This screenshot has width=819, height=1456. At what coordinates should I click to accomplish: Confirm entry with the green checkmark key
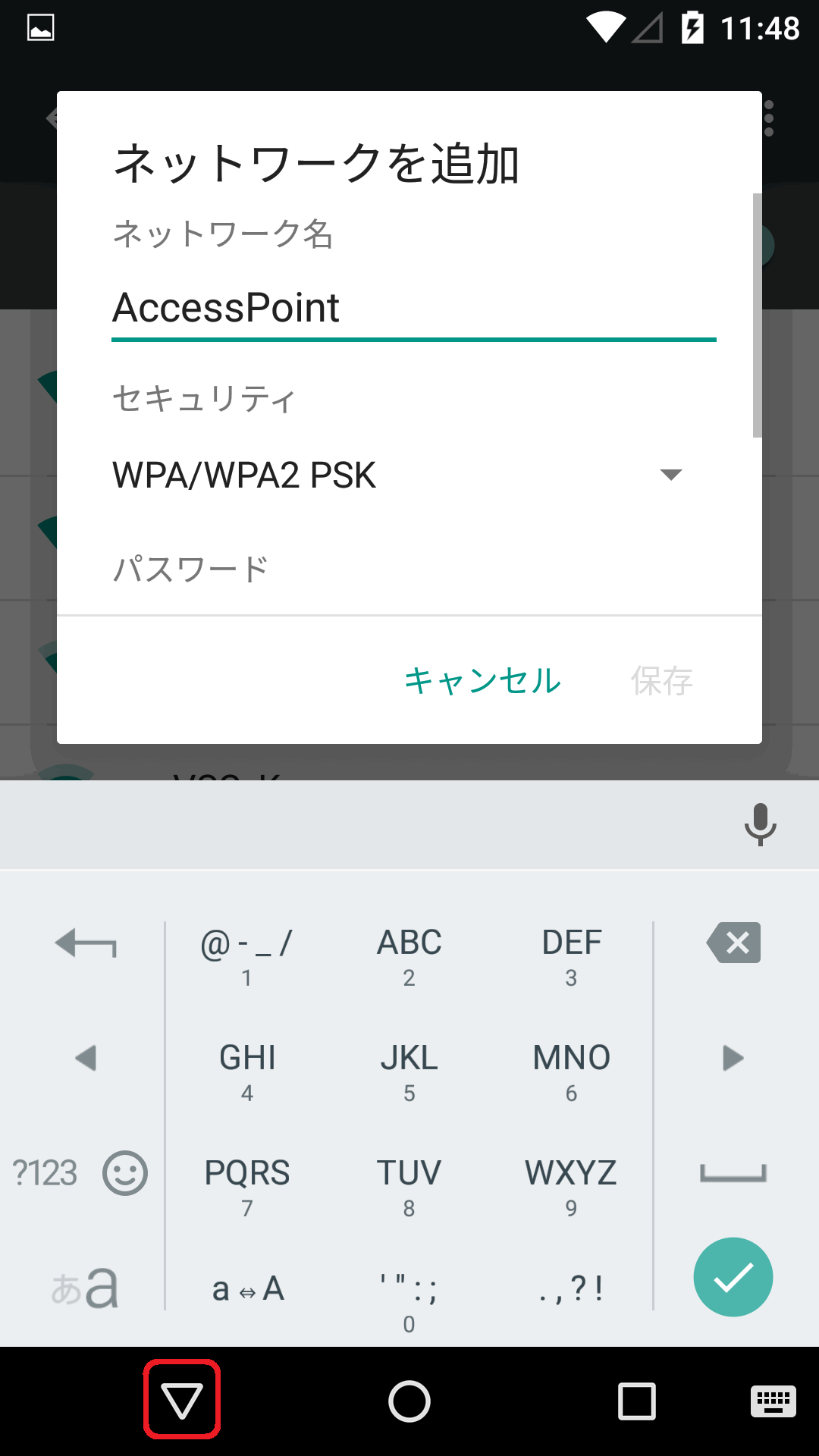(733, 1277)
